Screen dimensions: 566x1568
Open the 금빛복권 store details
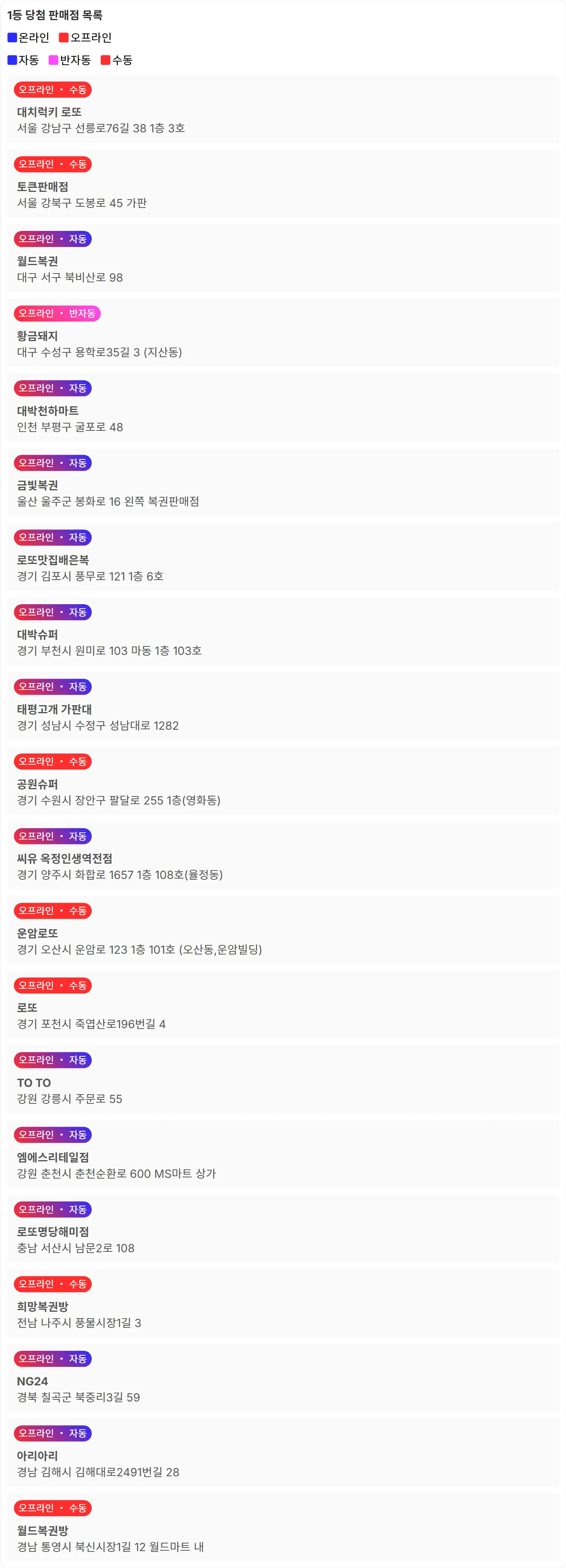coord(283,481)
